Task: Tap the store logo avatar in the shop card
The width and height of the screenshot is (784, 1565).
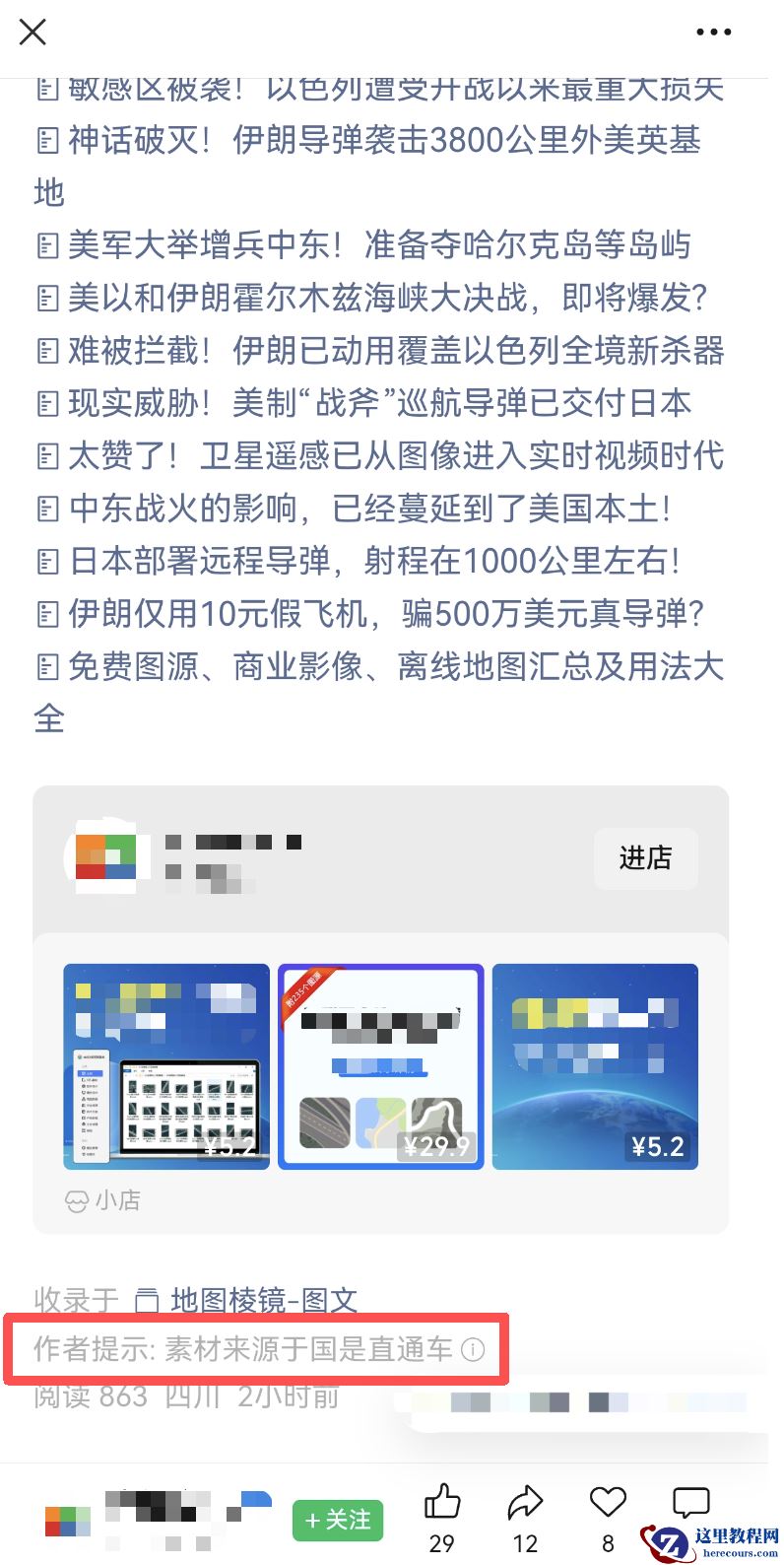Action: coord(106,856)
